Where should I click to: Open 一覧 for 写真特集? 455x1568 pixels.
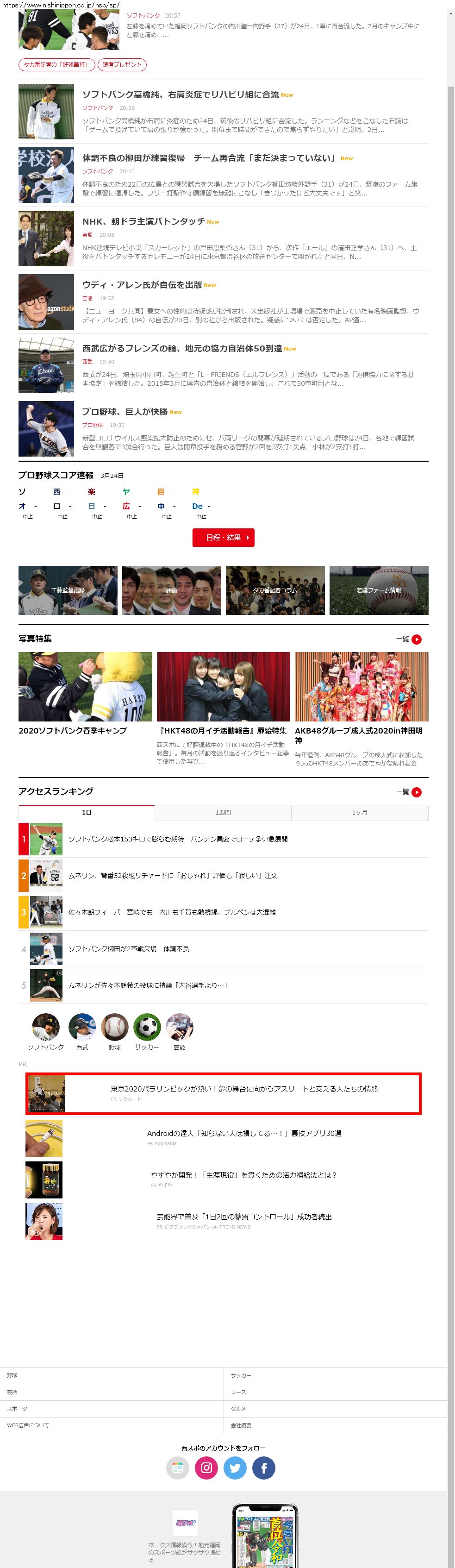click(409, 639)
